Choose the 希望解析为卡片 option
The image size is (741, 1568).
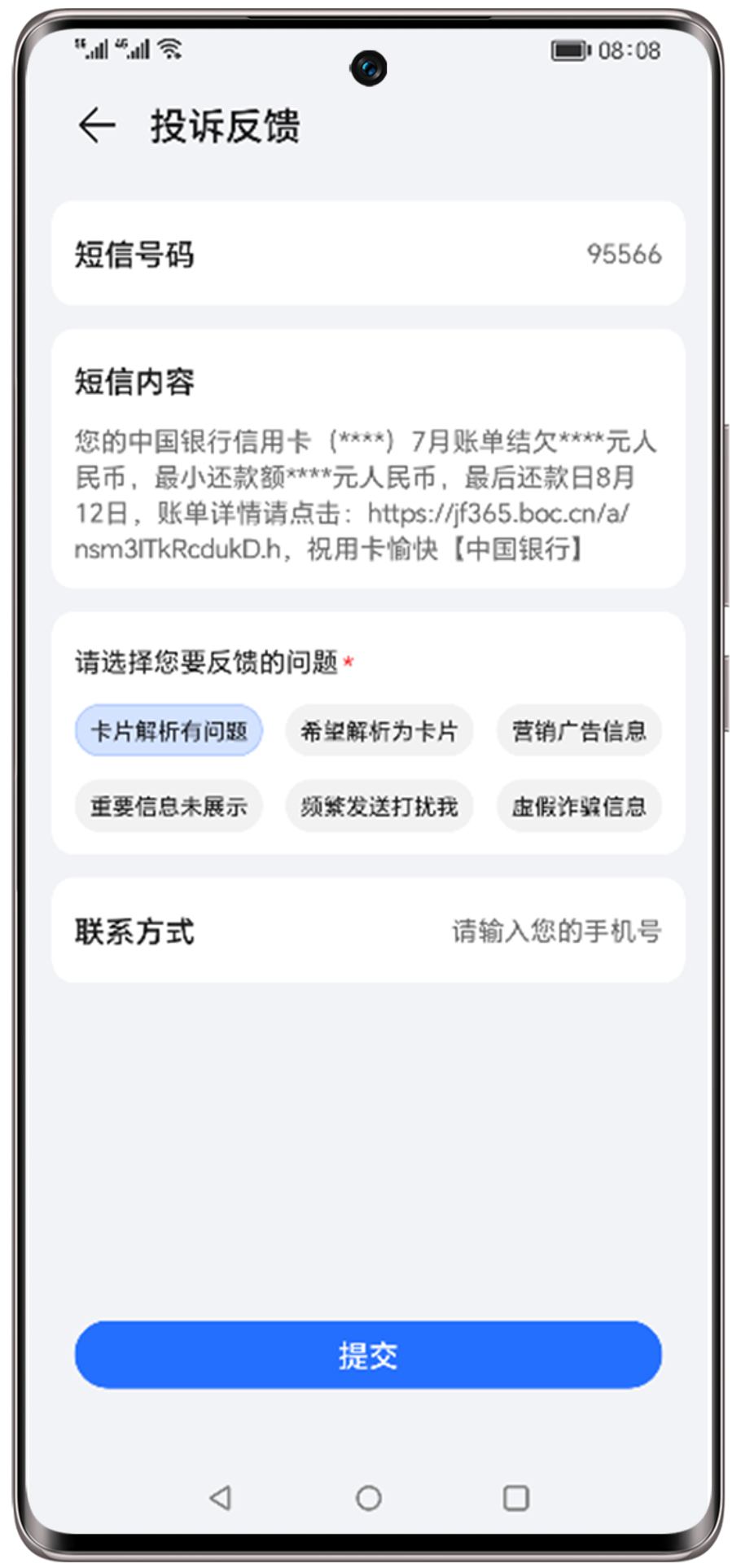click(379, 730)
